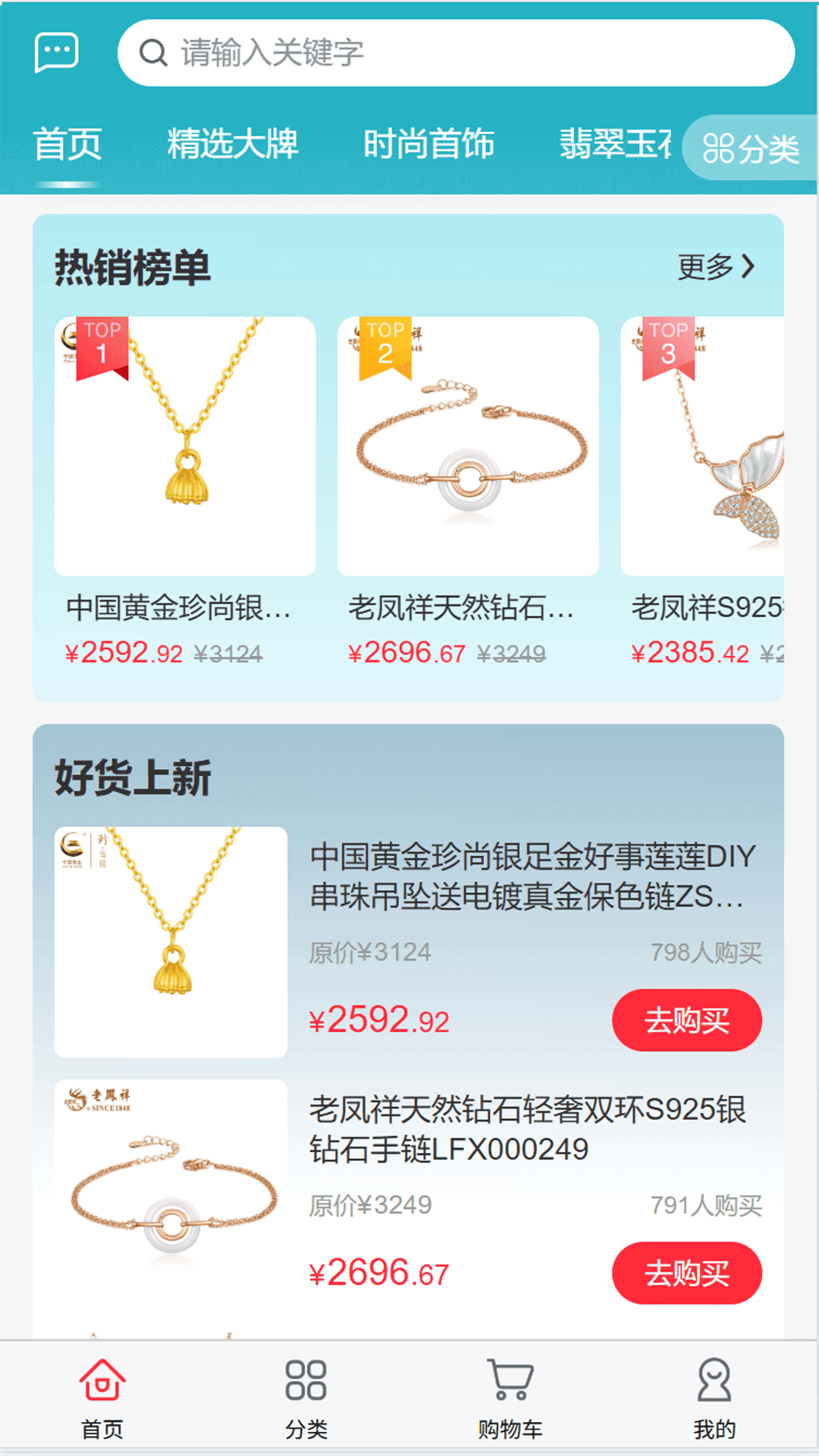Click 去购买 for the 中国黄金 pendant
The image size is (819, 1456).
[x=686, y=1020]
